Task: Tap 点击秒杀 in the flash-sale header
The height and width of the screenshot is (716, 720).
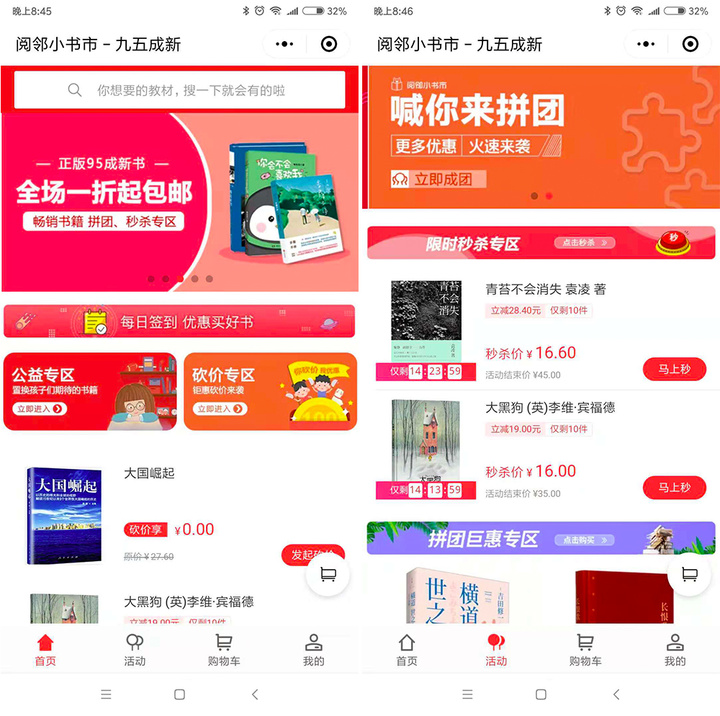Action: click(586, 243)
